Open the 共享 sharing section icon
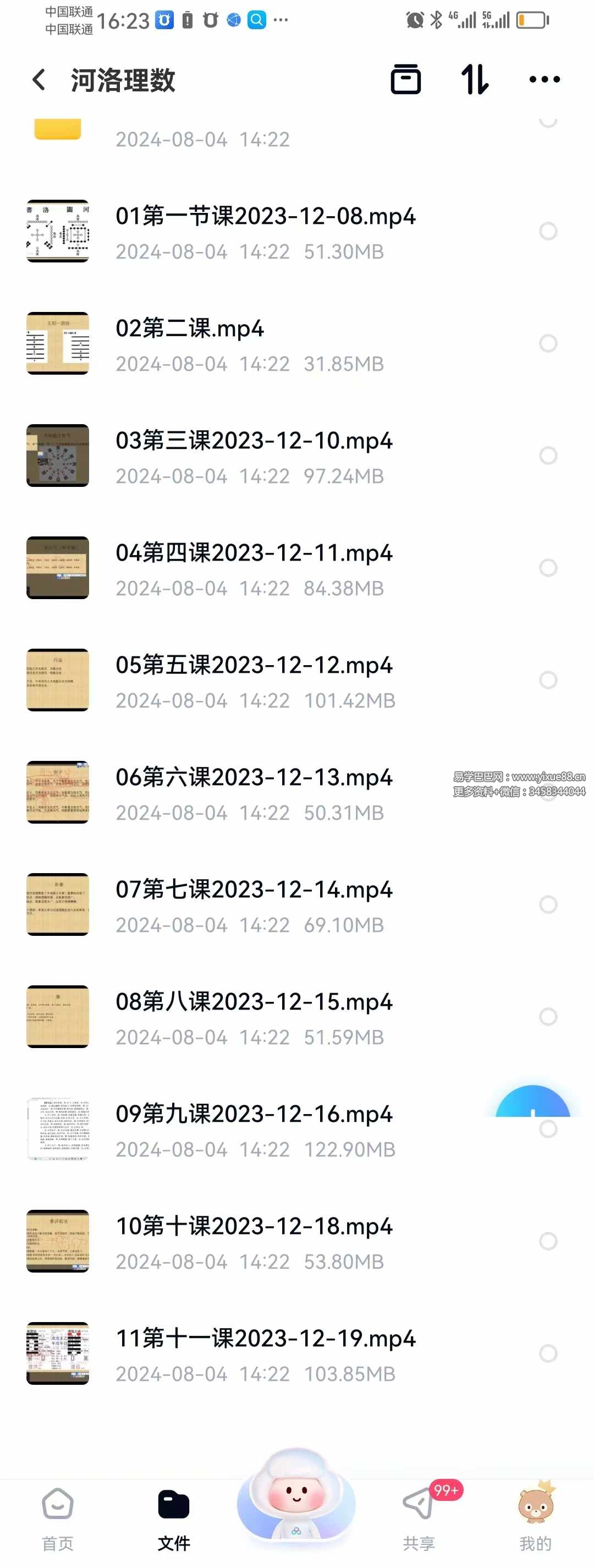 [419, 1504]
